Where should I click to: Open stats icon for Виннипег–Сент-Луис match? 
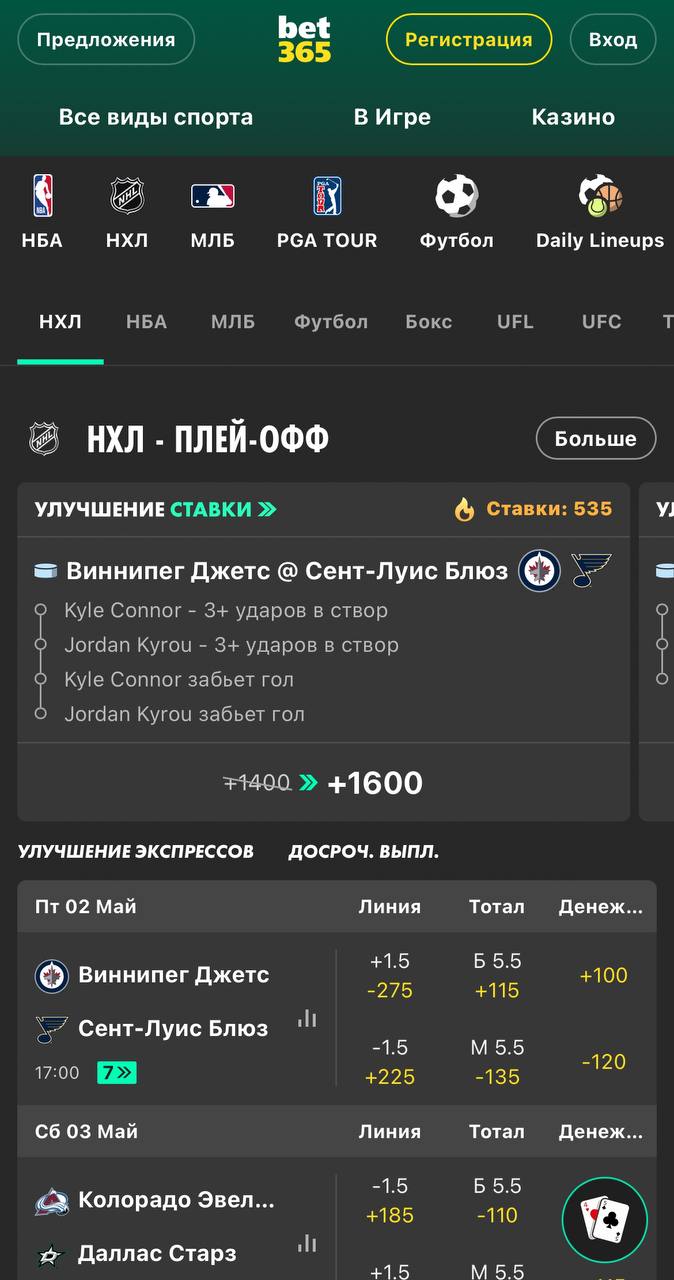pyautogui.click(x=307, y=1018)
